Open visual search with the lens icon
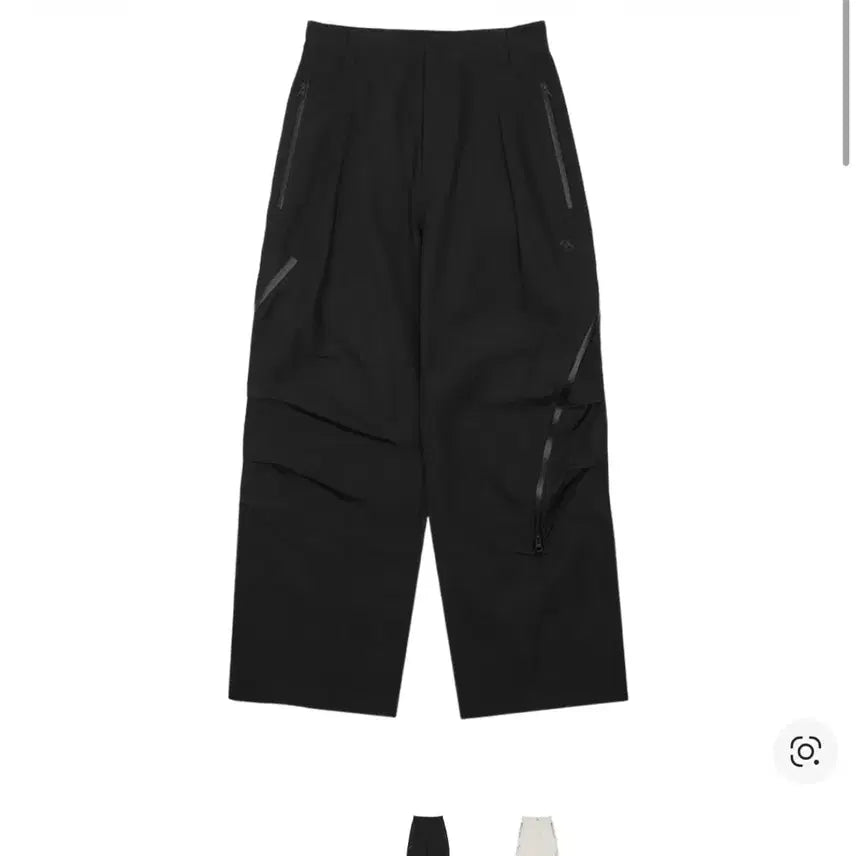Screen dimensions: 856x856 805,750
